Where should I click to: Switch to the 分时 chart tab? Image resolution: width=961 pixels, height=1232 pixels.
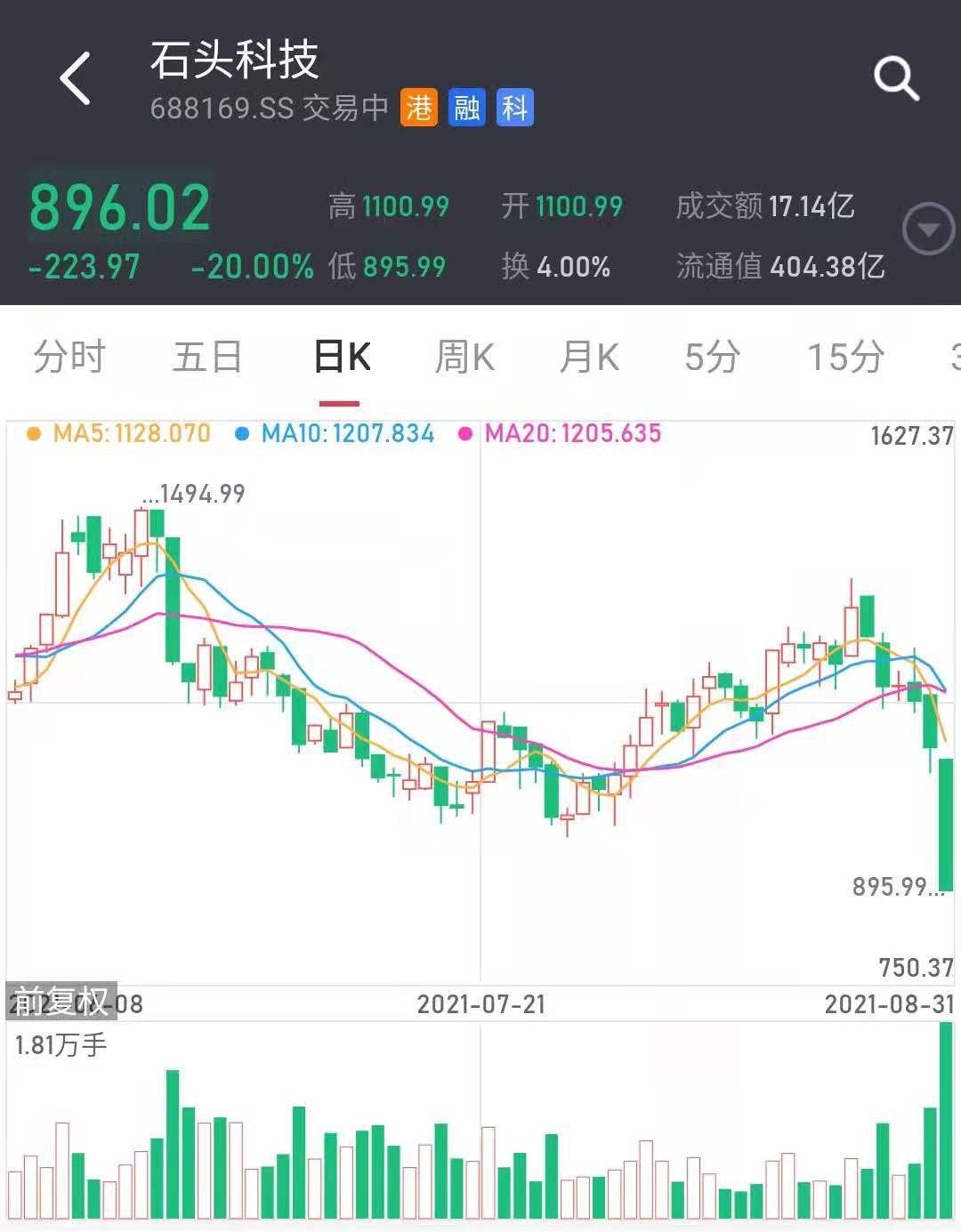pyautogui.click(x=69, y=358)
